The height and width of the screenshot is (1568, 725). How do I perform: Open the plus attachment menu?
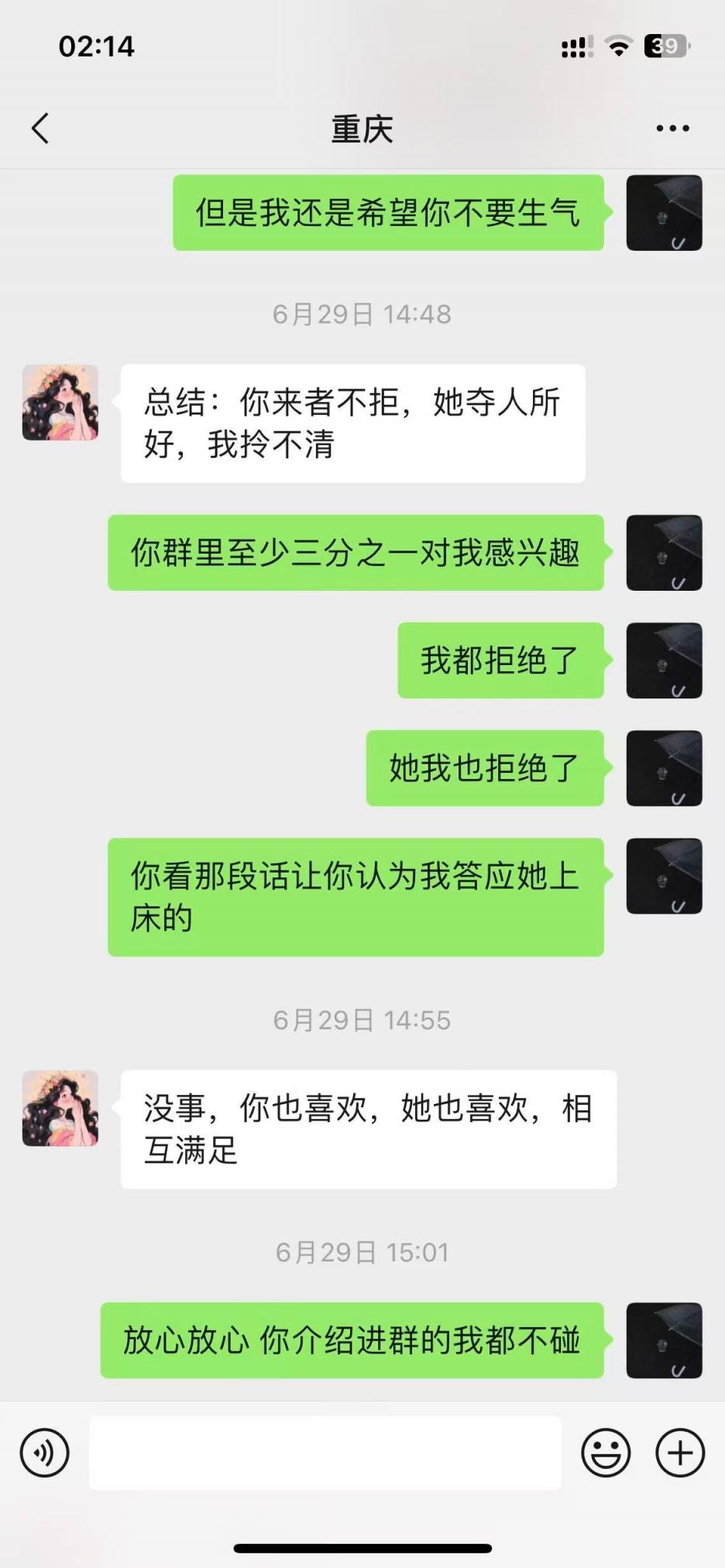pos(679,1453)
